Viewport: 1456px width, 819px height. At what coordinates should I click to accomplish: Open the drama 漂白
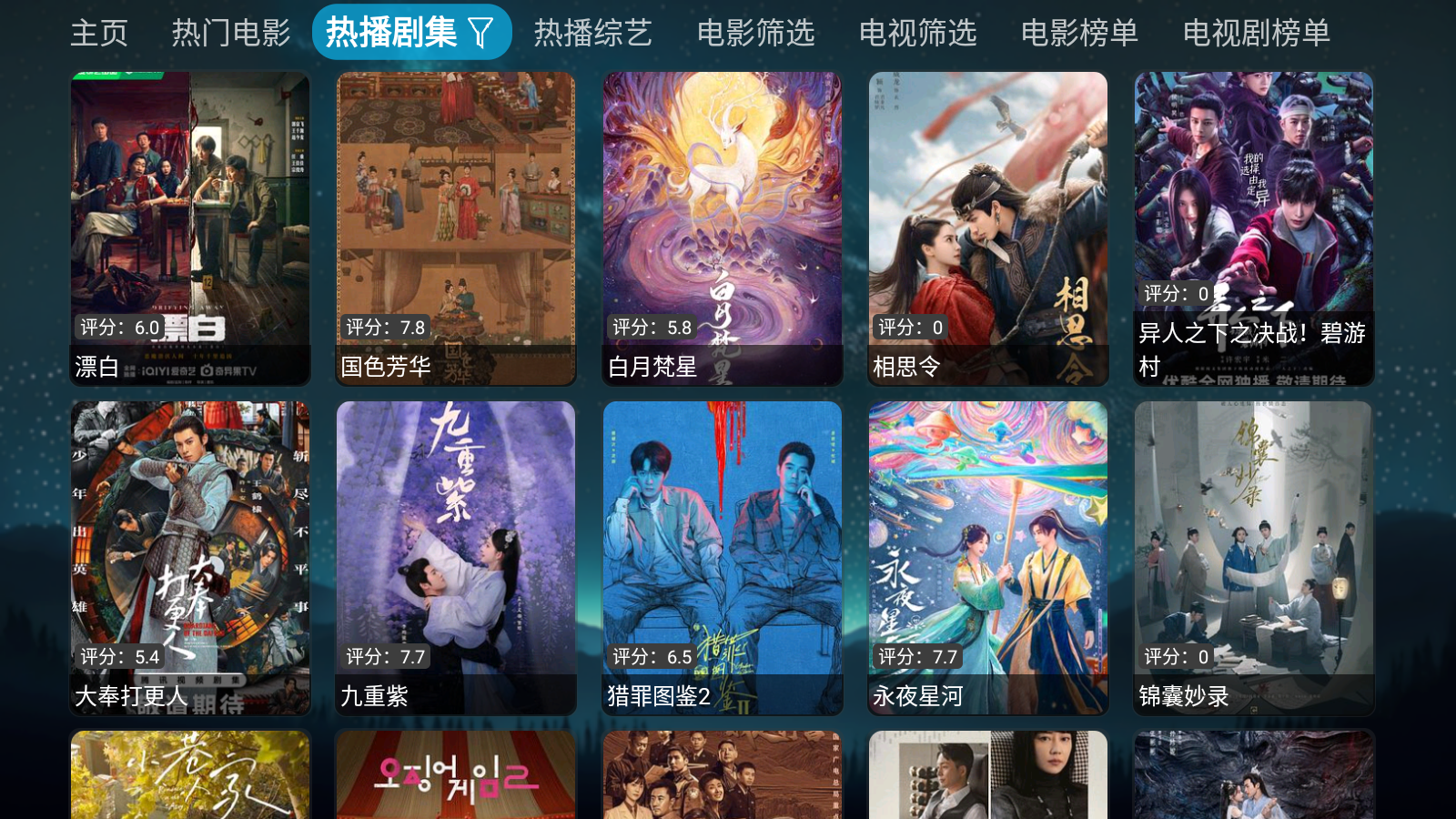[190, 227]
